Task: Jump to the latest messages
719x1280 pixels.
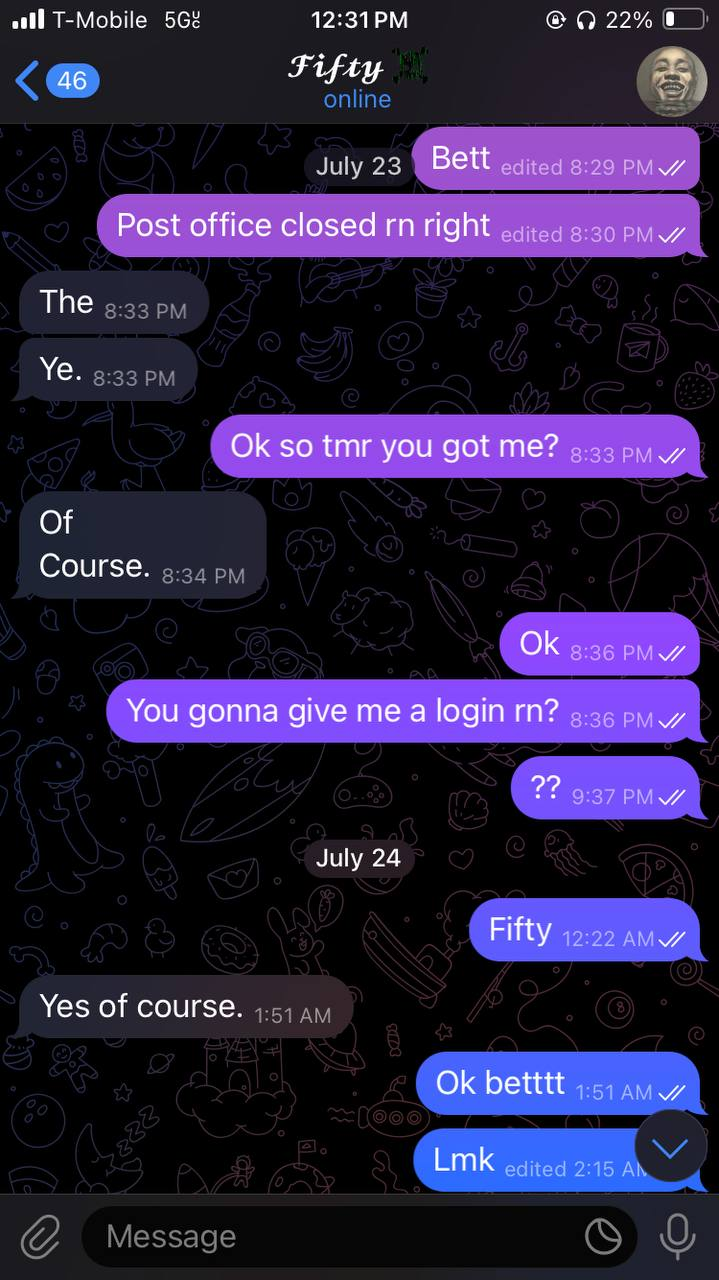Action: point(669,1147)
